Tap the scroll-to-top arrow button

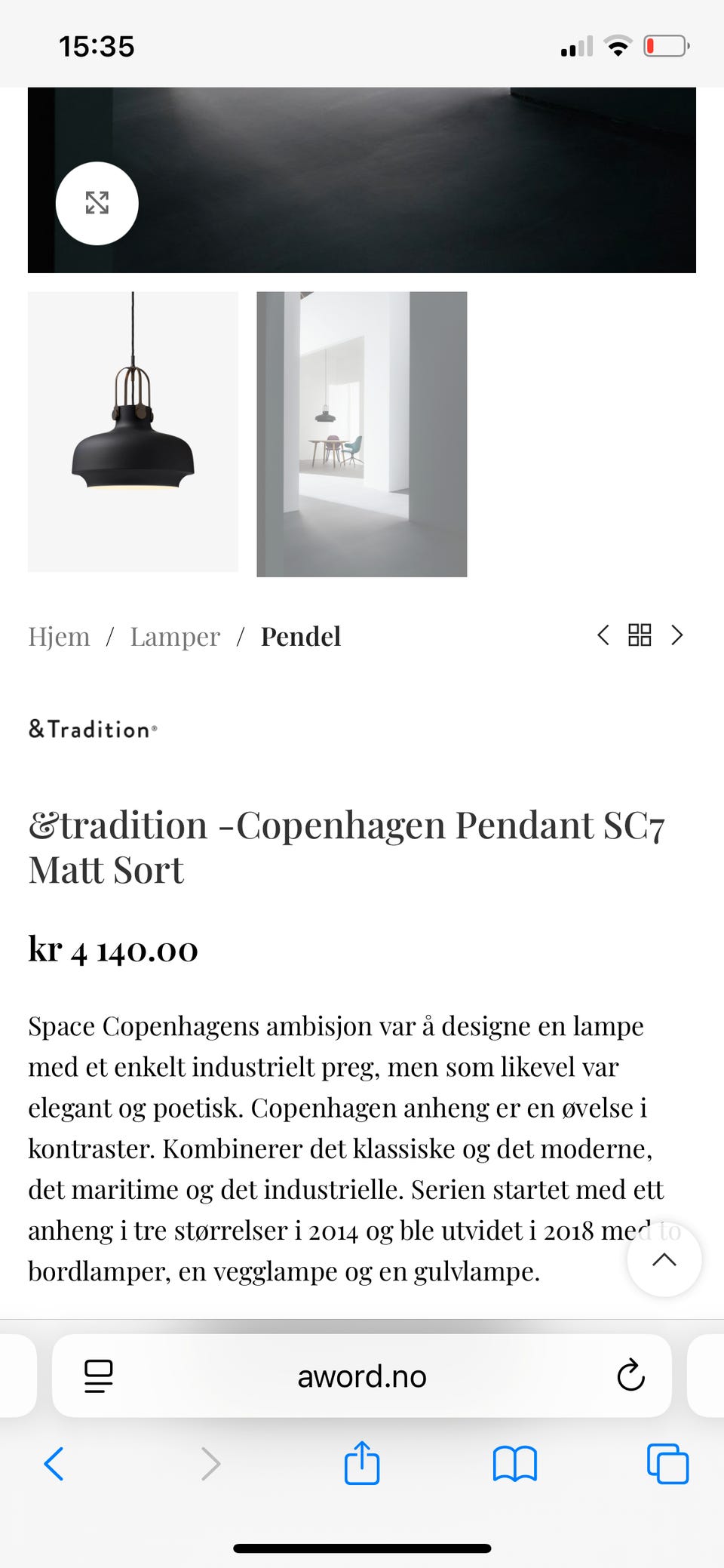(663, 1259)
